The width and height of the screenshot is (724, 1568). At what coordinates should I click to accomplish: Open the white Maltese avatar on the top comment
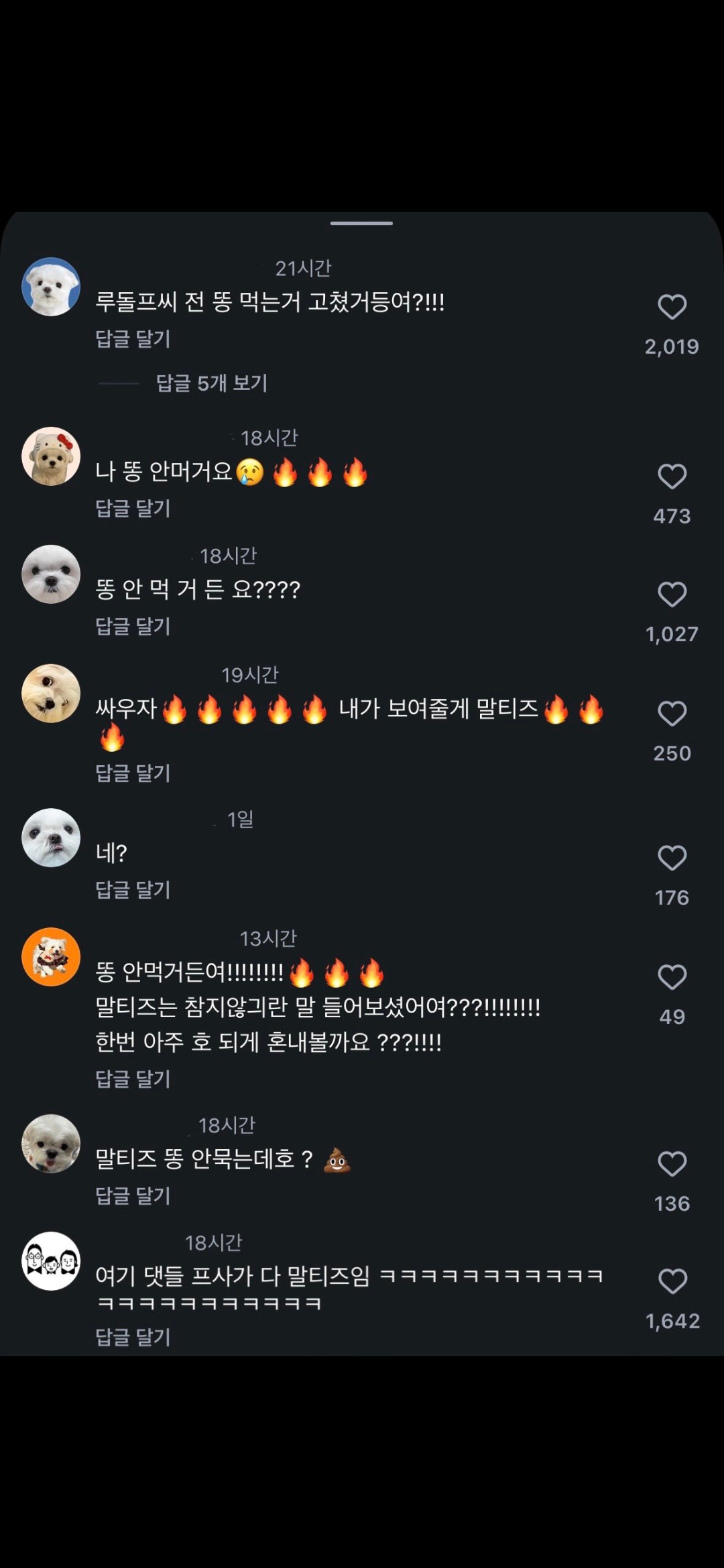[x=50, y=288]
